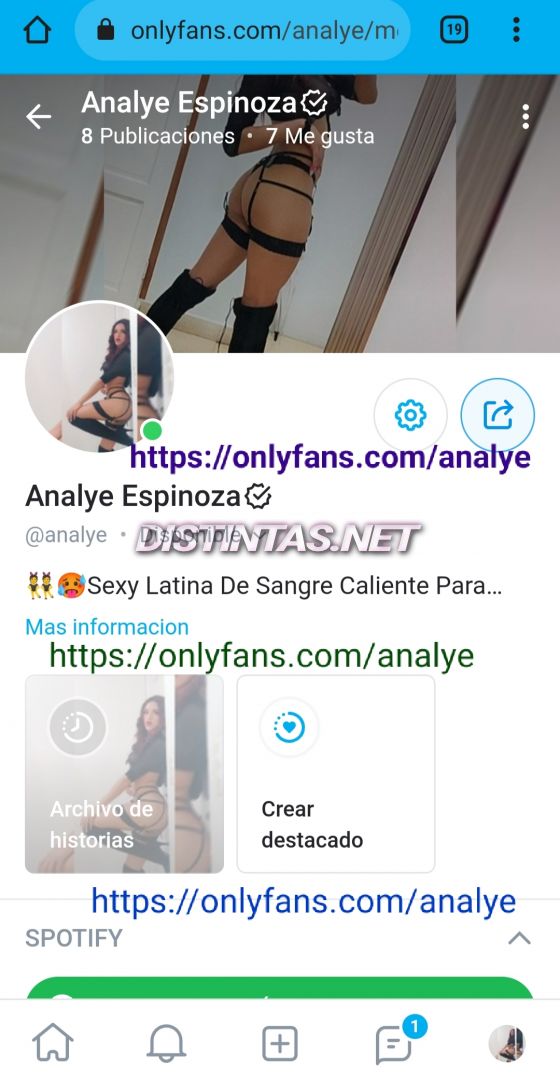This screenshot has width=560, height=1080.
Task: Go back with the profile header arrow
Action: 39,117
